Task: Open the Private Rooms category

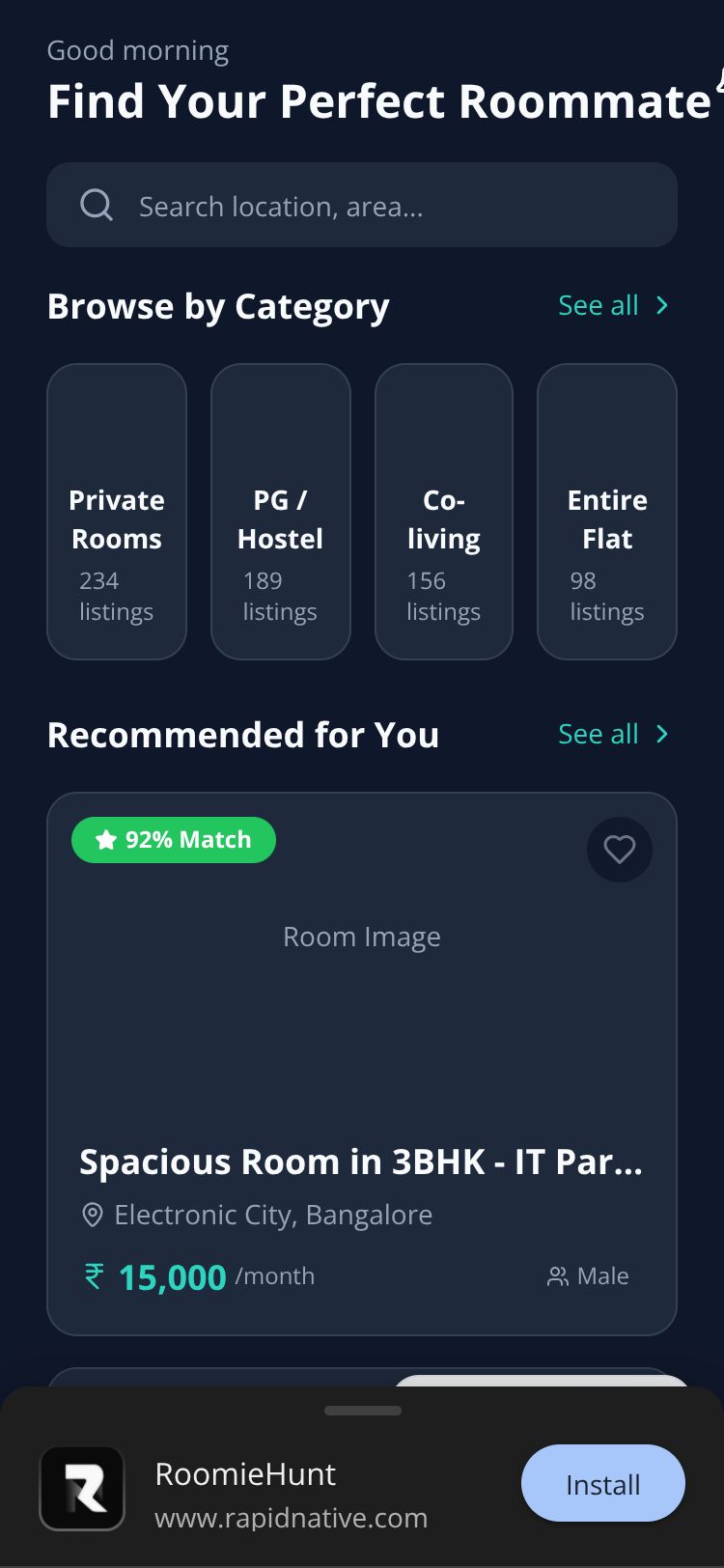Action: (x=117, y=512)
